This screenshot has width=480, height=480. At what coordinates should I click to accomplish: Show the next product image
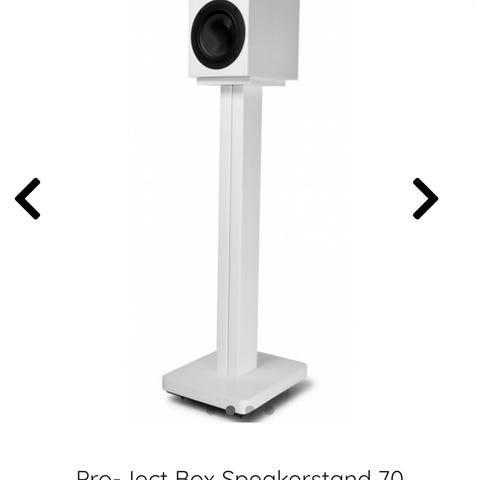click(425, 199)
